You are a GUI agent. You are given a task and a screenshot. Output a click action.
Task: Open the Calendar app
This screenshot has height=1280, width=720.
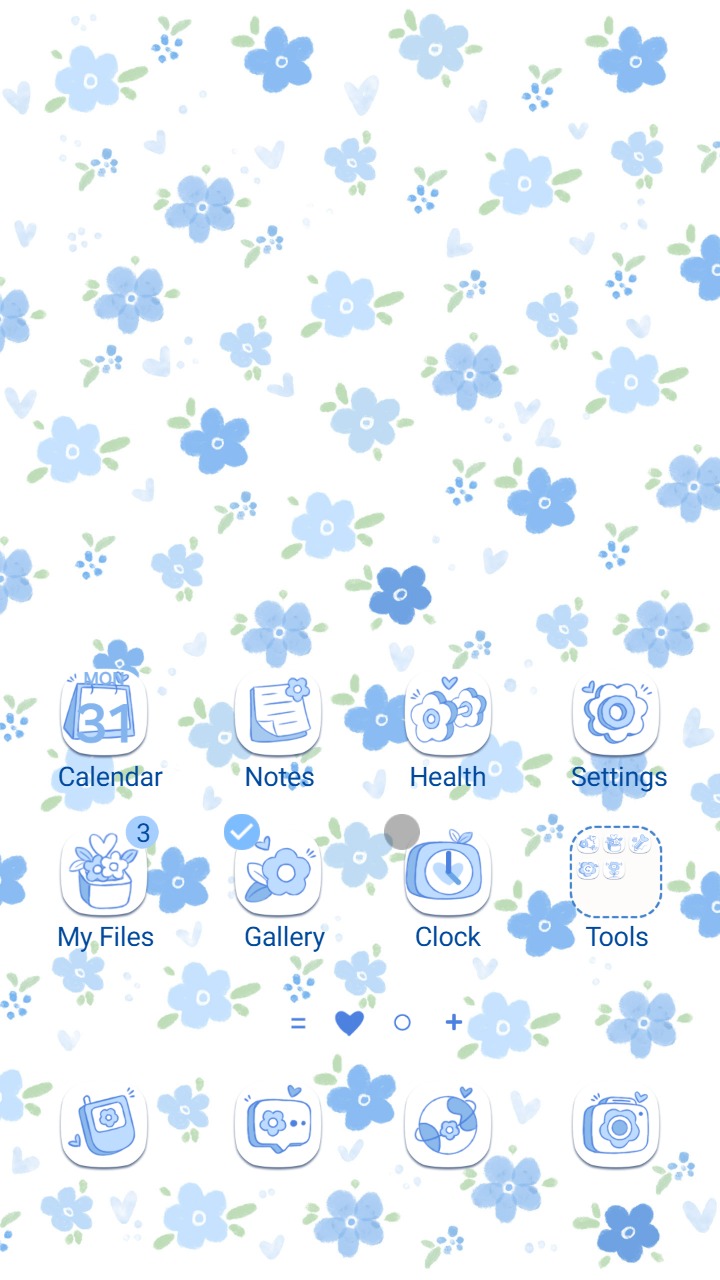pyautogui.click(x=104, y=712)
